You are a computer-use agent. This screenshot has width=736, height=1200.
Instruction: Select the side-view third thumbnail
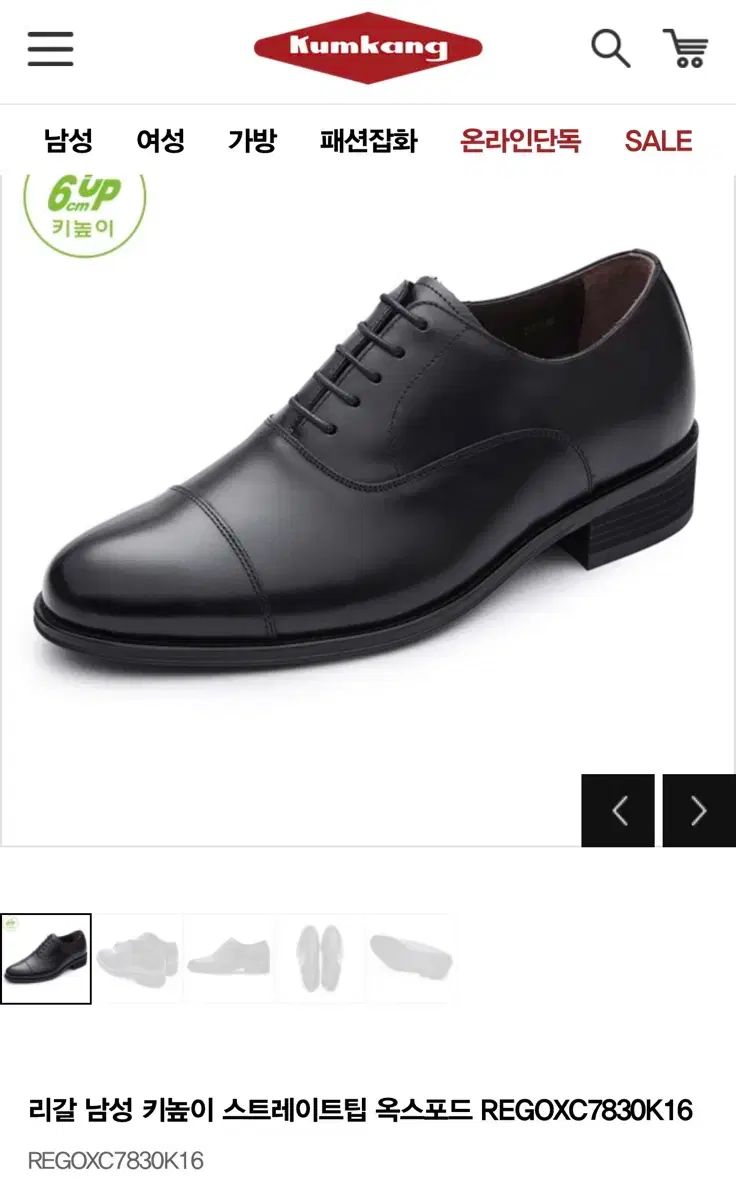(x=229, y=958)
